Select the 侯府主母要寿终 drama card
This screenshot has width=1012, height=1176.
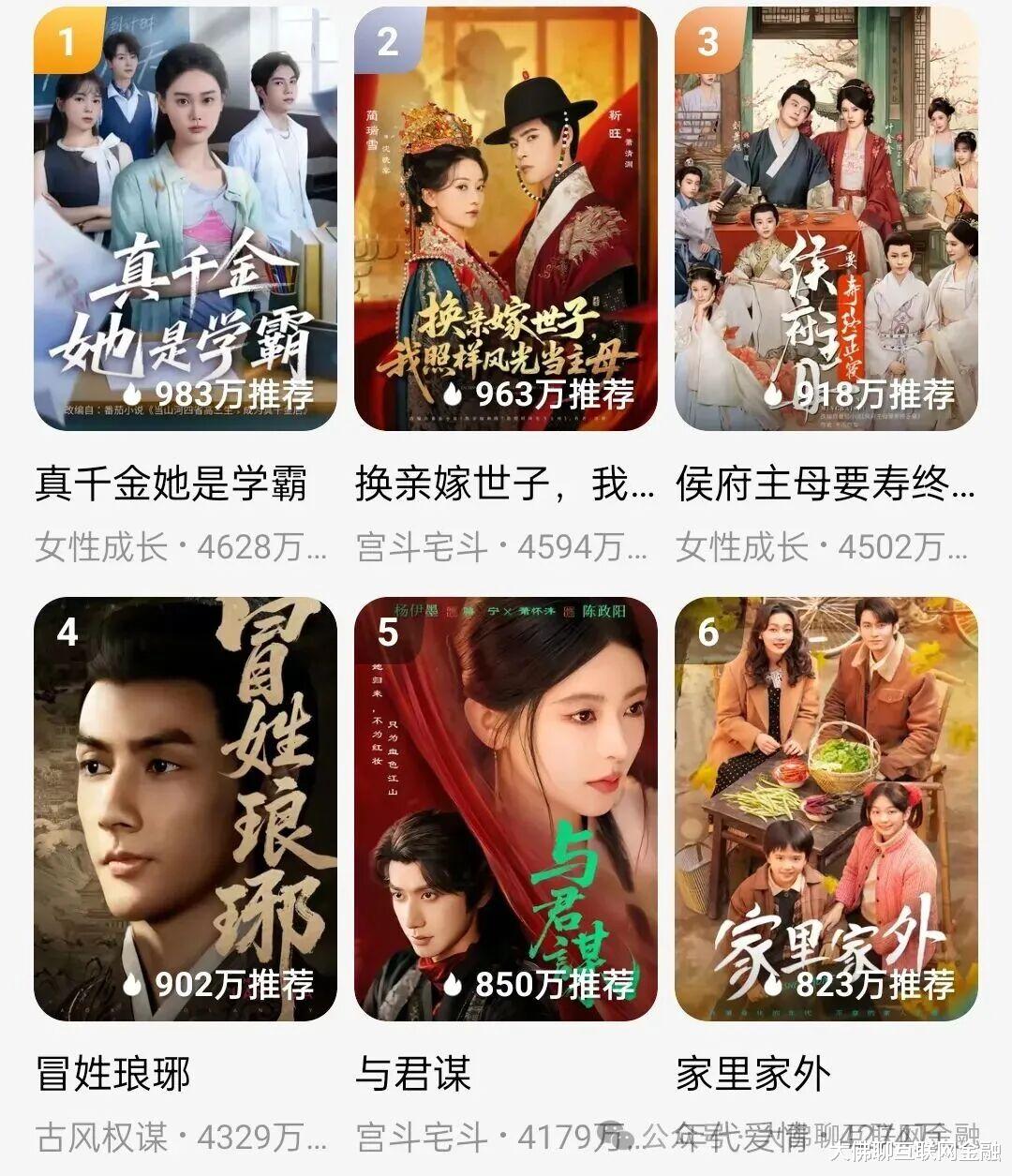click(826, 220)
